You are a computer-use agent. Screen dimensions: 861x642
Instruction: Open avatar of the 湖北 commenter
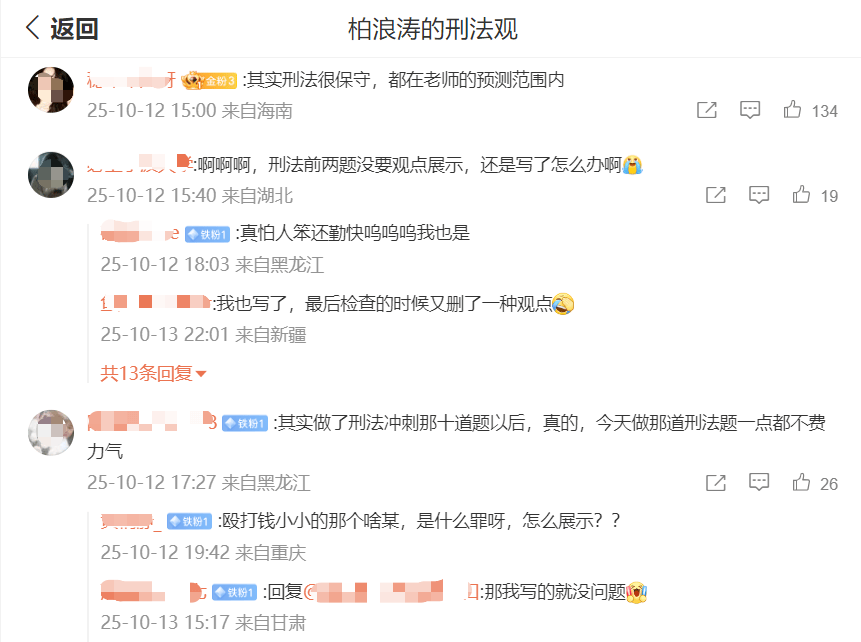(50, 175)
